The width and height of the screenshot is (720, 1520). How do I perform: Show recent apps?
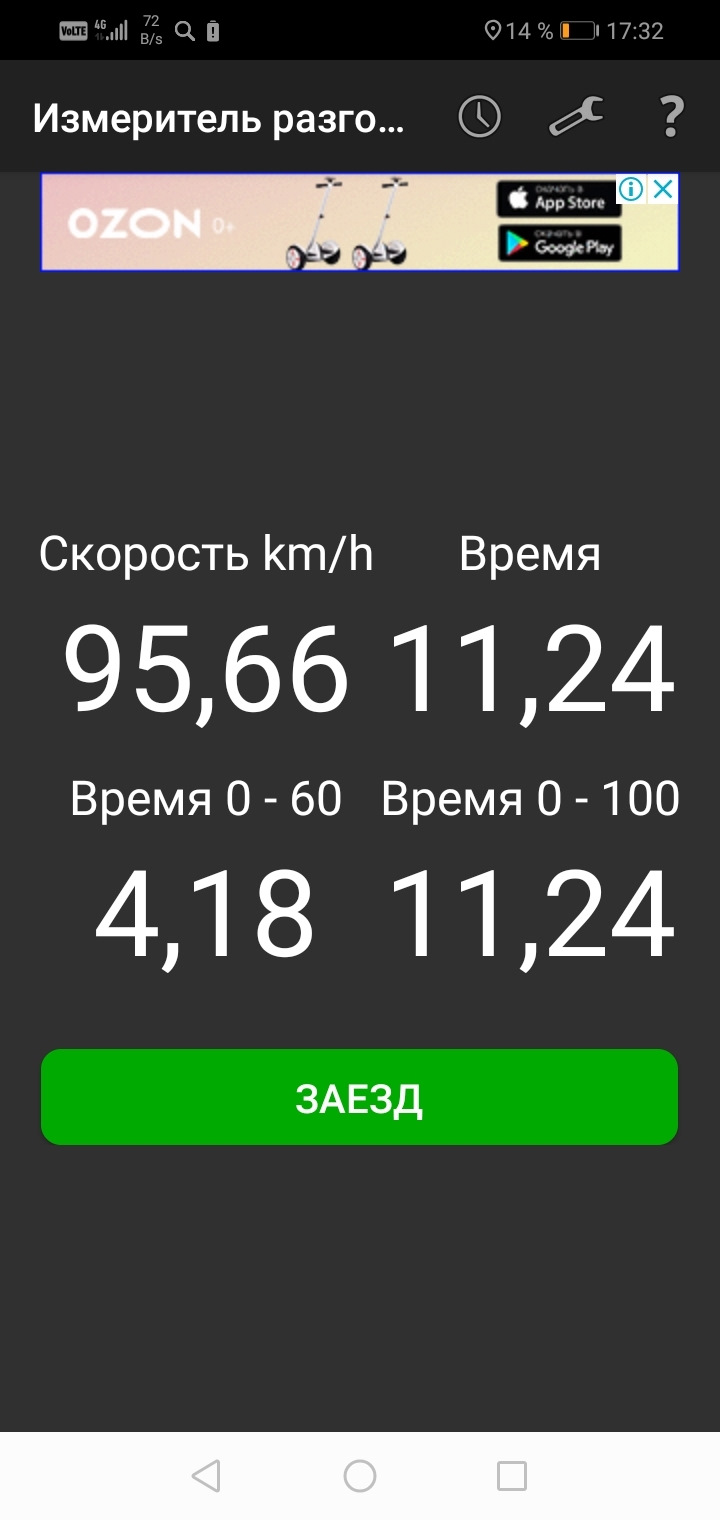point(512,1476)
